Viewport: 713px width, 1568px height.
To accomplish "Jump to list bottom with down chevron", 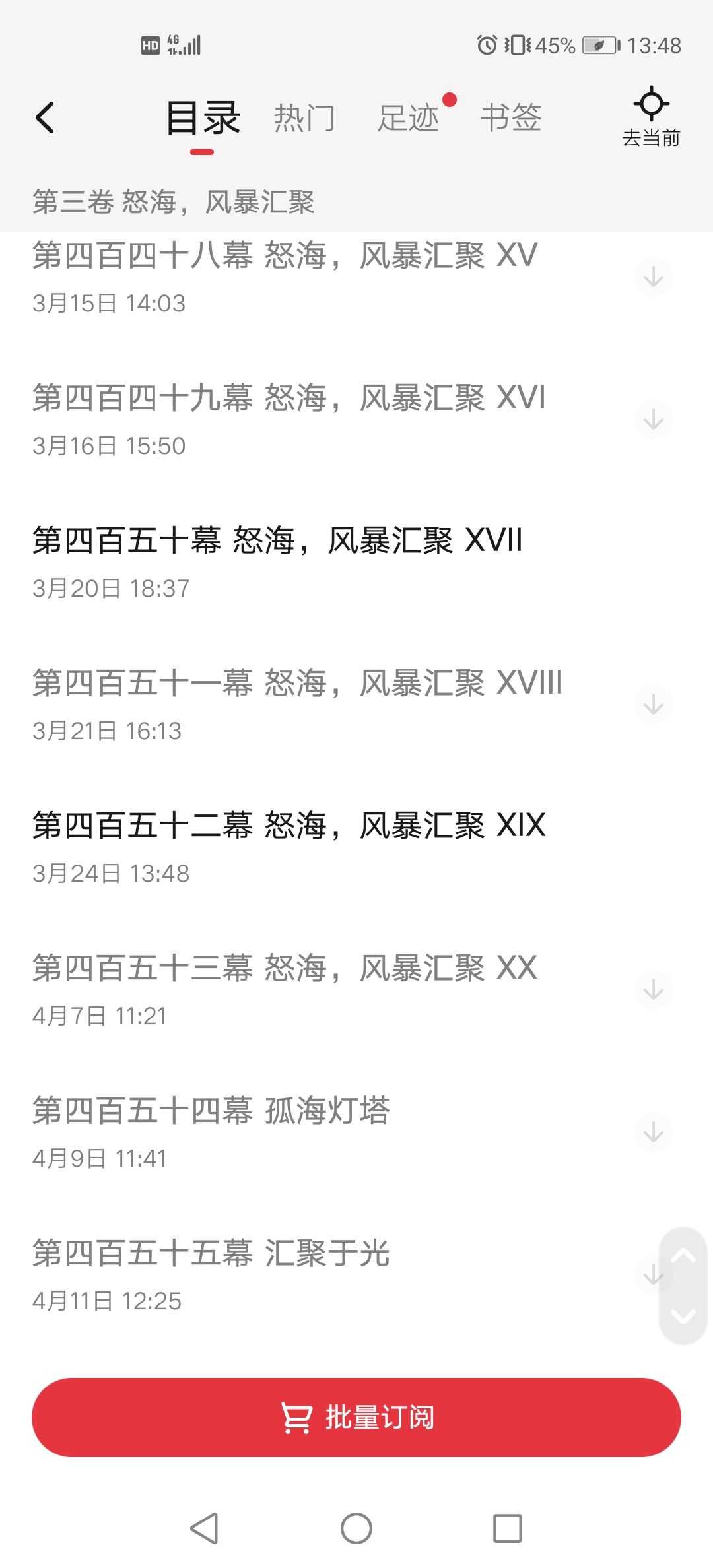I will (683, 1317).
